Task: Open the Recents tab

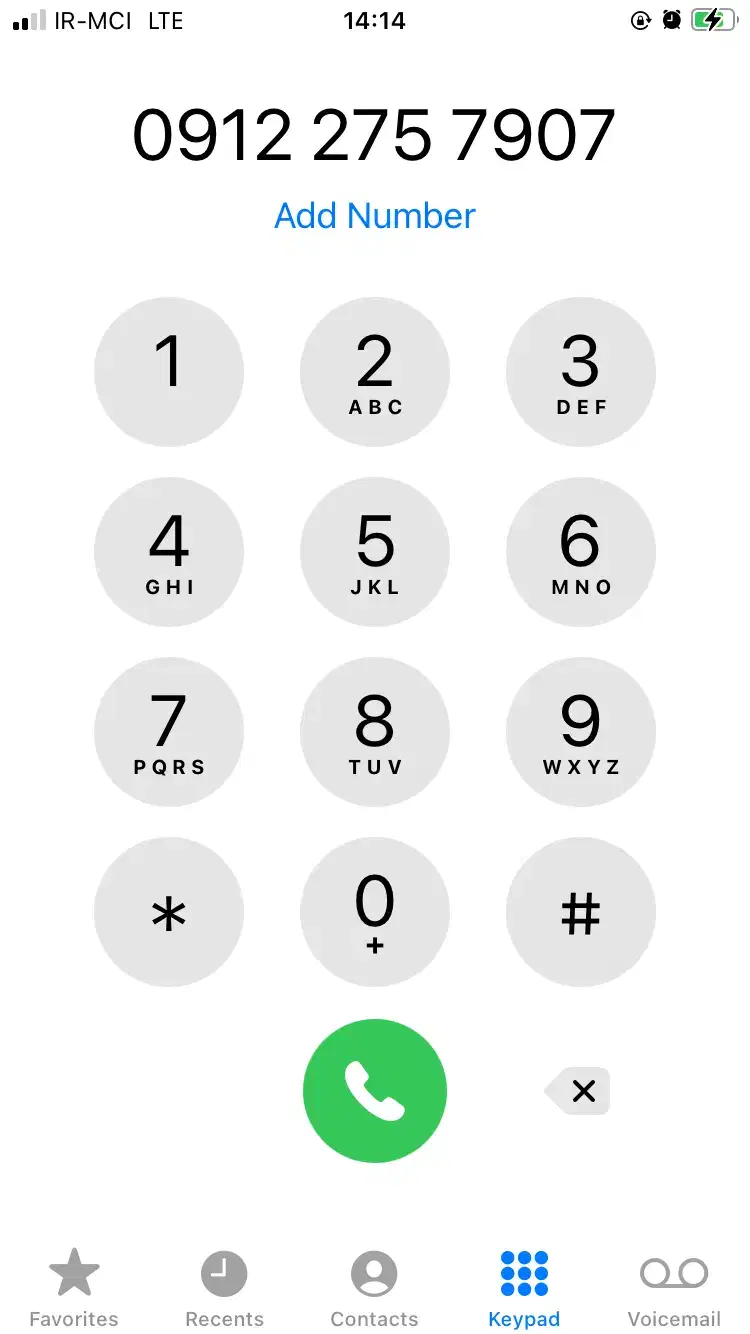Action: (224, 1289)
